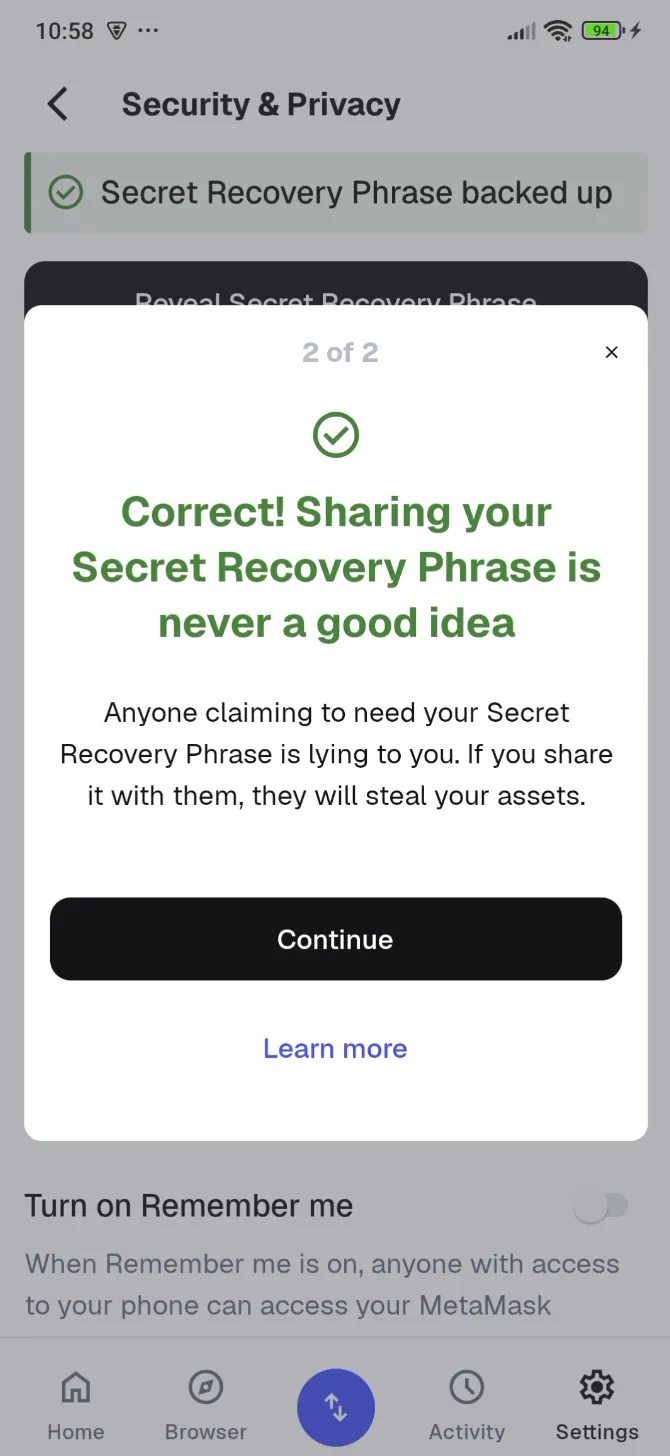Switch to the Activity tab
This screenshot has height=1456, width=670.
click(x=466, y=1405)
